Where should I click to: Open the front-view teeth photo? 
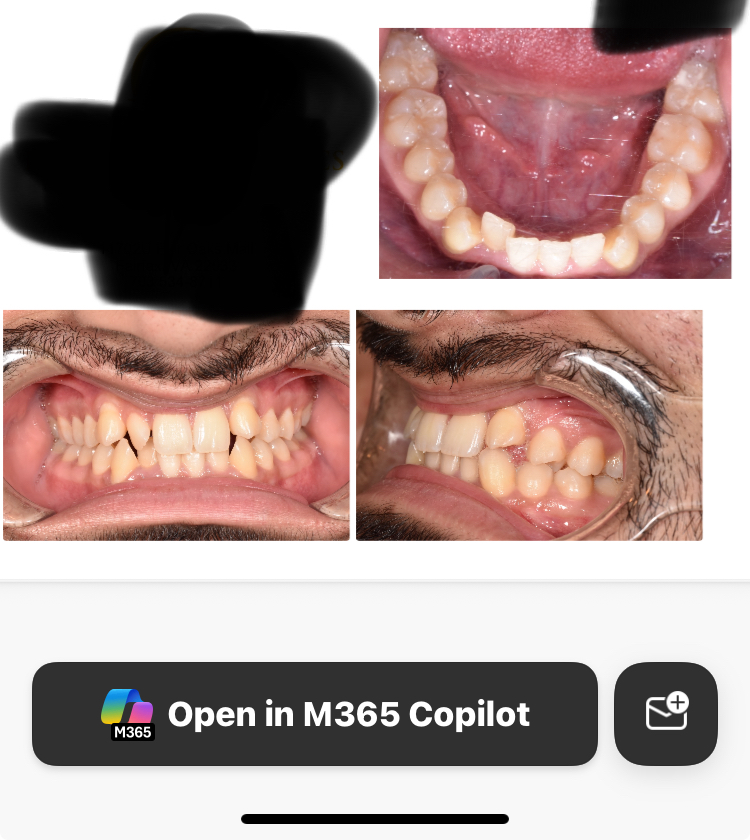coord(176,425)
